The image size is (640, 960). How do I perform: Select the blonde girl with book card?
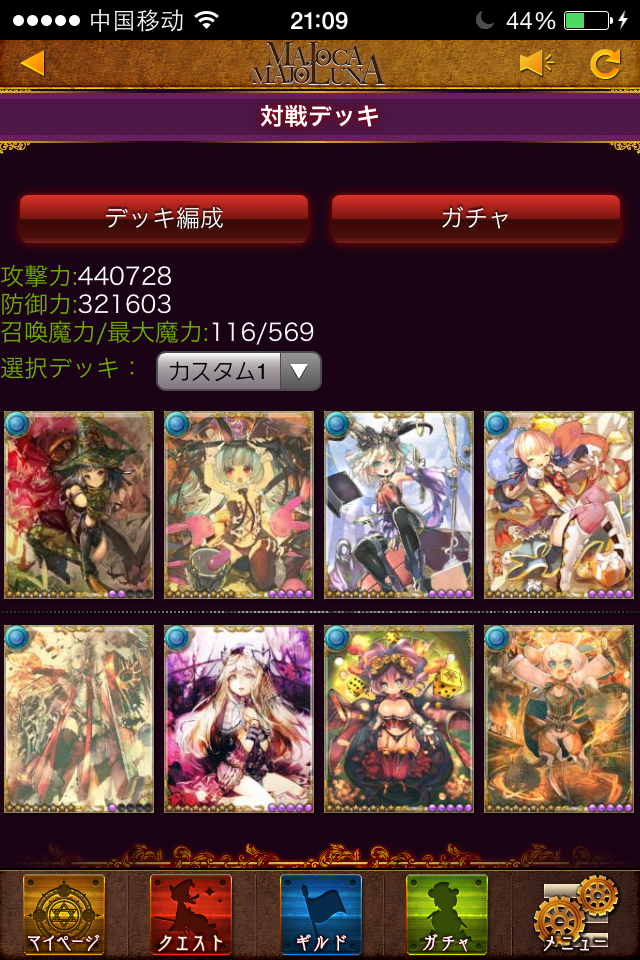[x=399, y=505]
